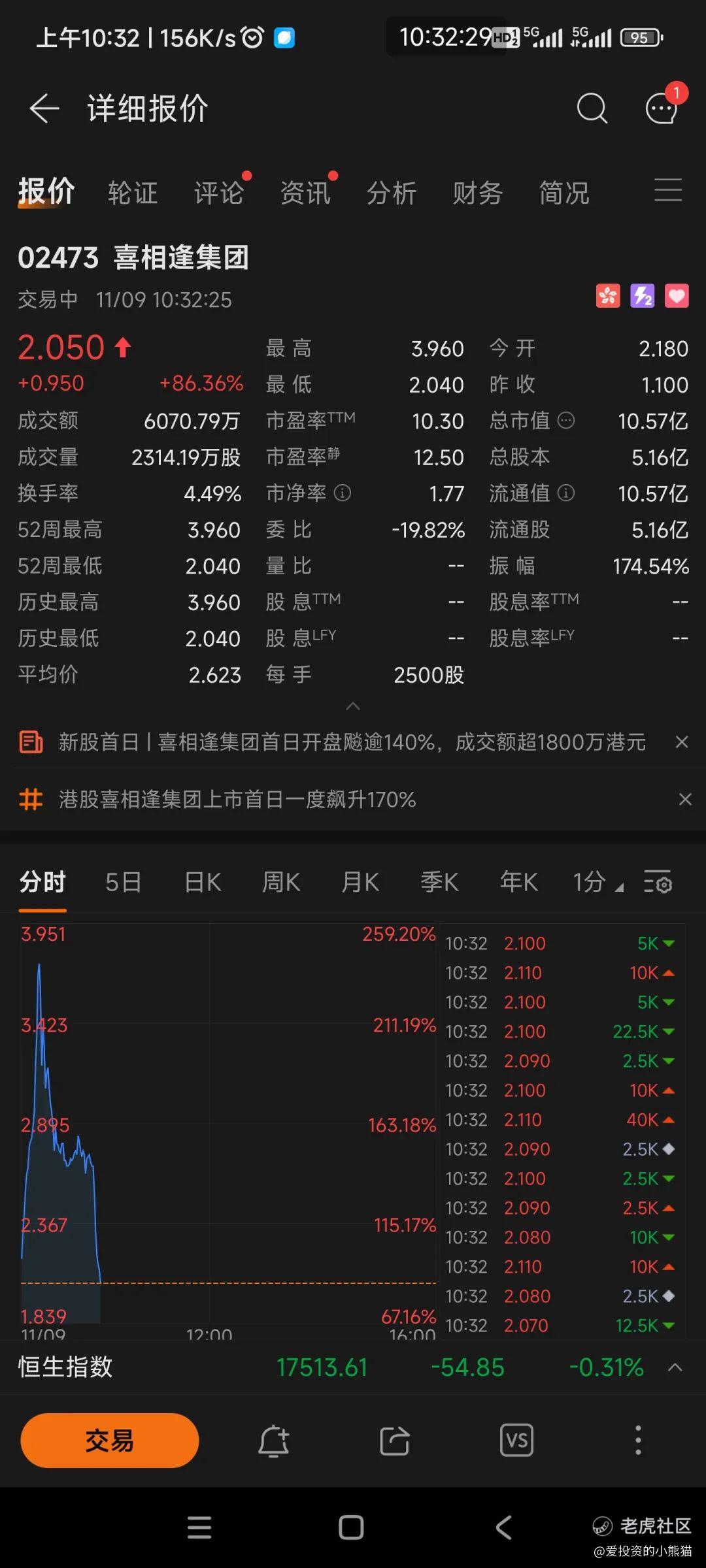Open the search icon

click(592, 108)
